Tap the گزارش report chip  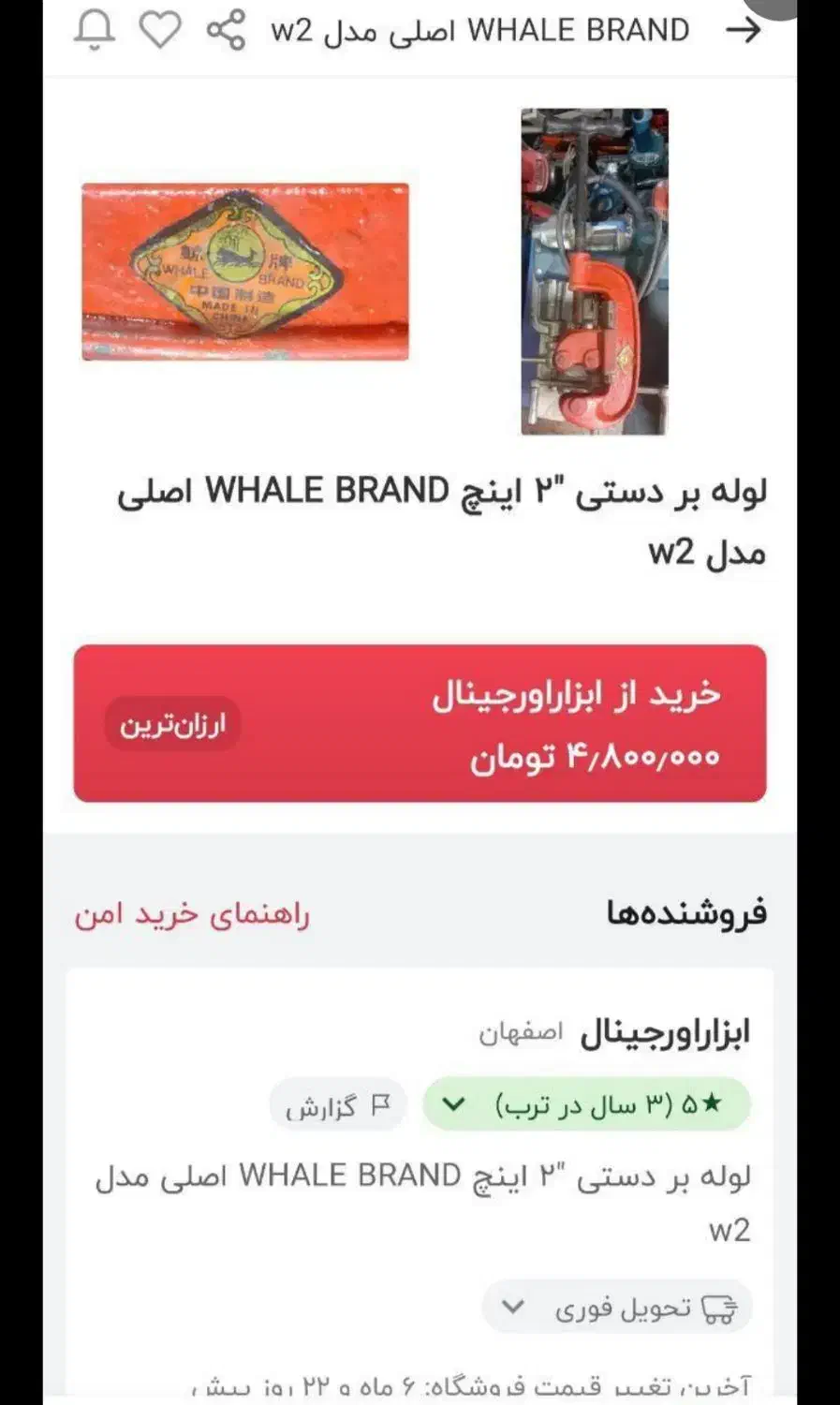pyautogui.click(x=338, y=1105)
